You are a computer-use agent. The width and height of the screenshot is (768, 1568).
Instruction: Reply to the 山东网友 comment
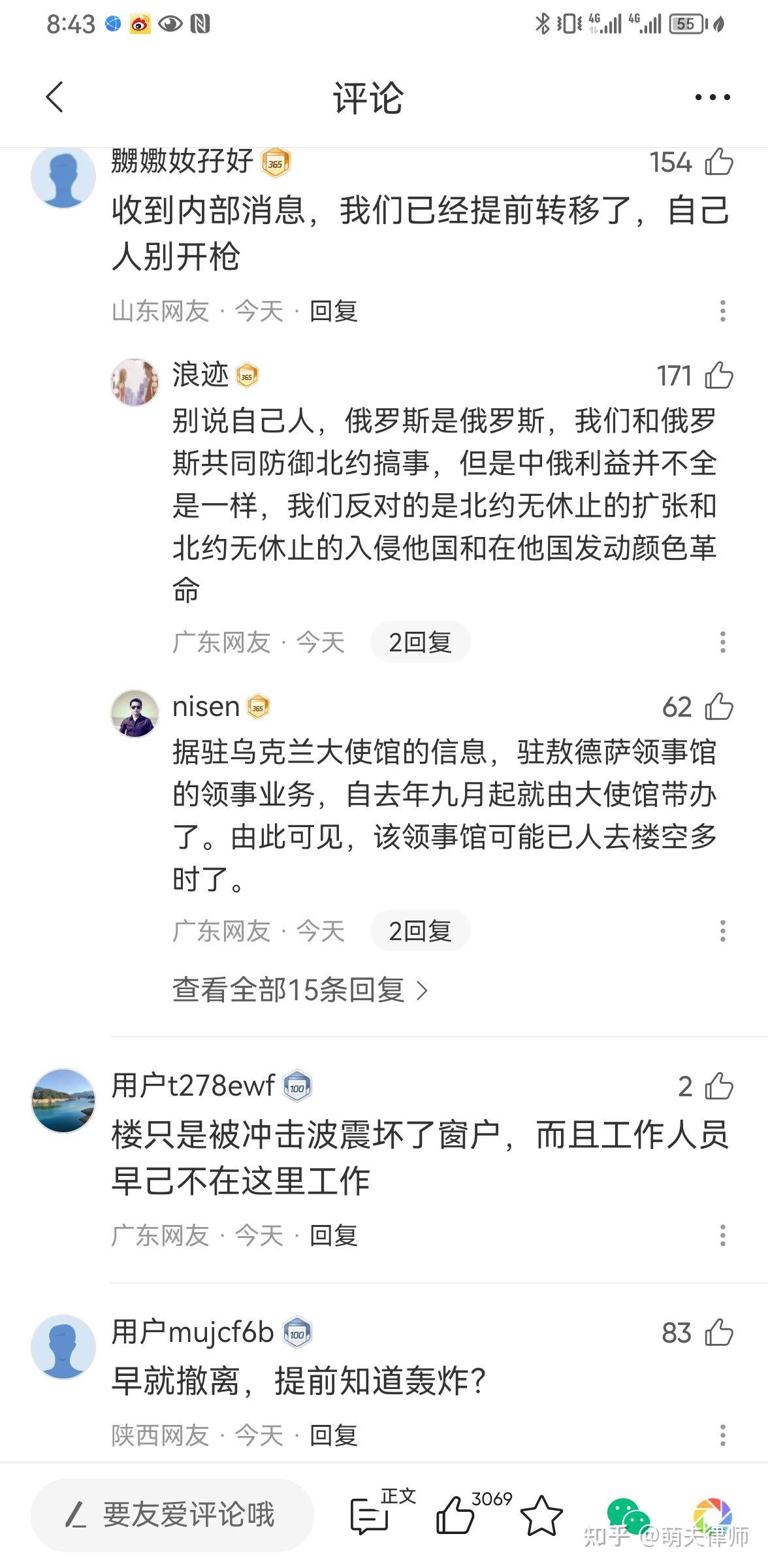pyautogui.click(x=333, y=311)
